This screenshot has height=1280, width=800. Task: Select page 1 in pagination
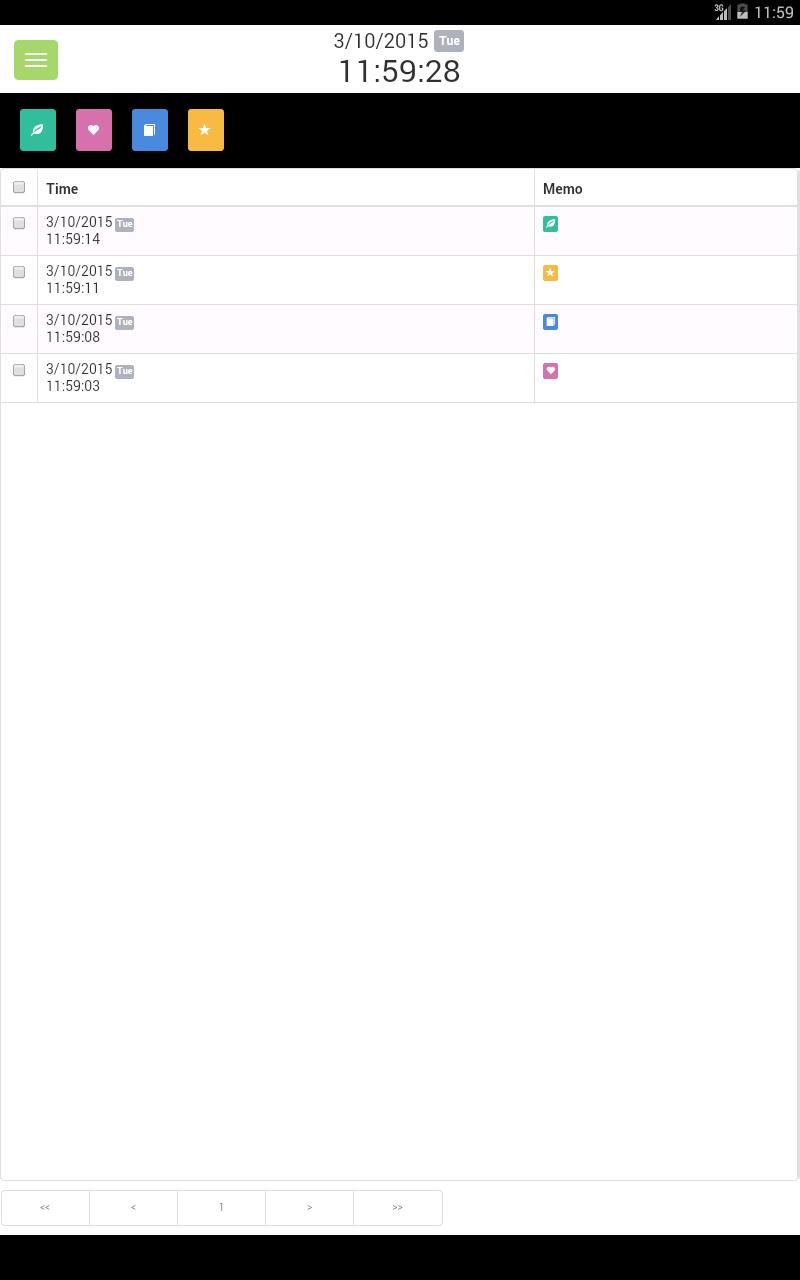point(221,1208)
